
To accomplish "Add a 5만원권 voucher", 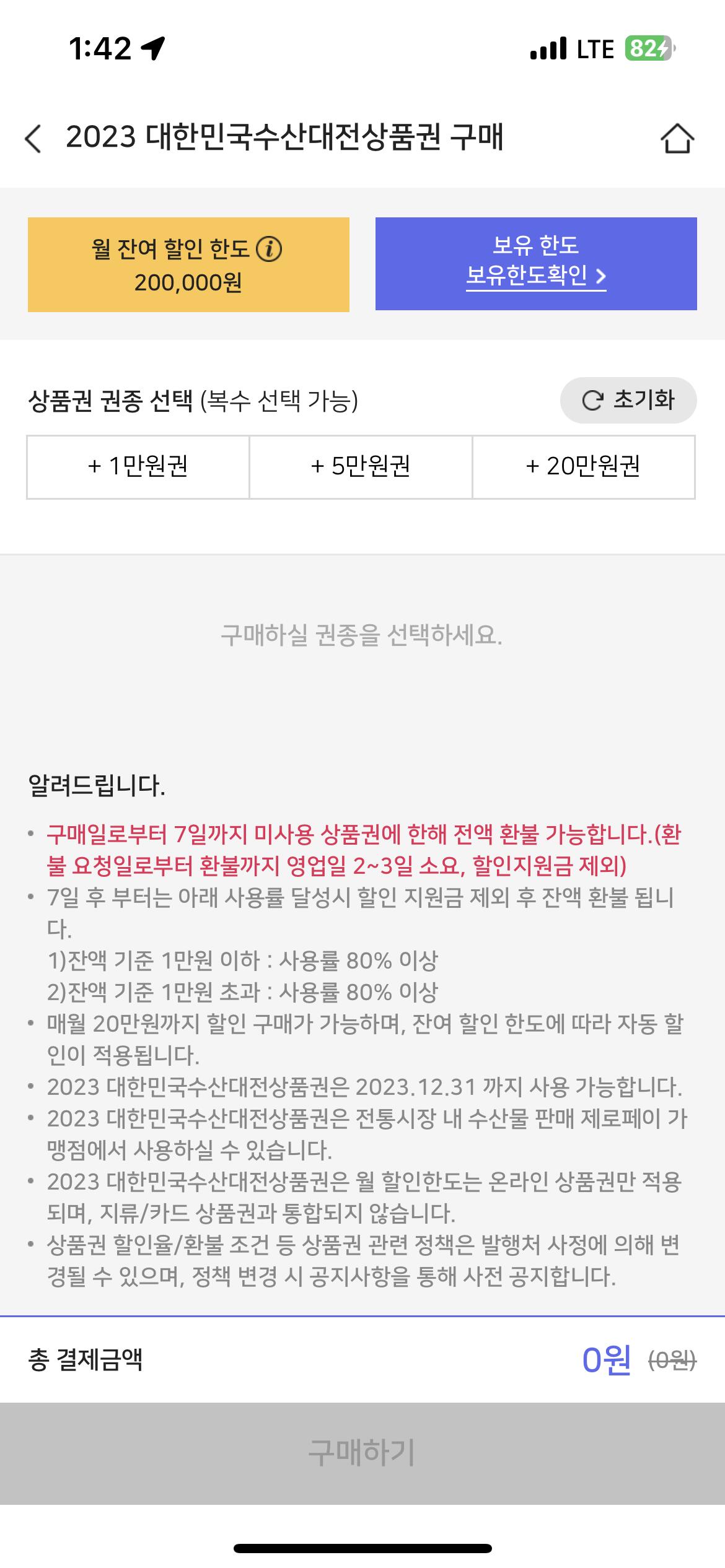I will coord(361,467).
